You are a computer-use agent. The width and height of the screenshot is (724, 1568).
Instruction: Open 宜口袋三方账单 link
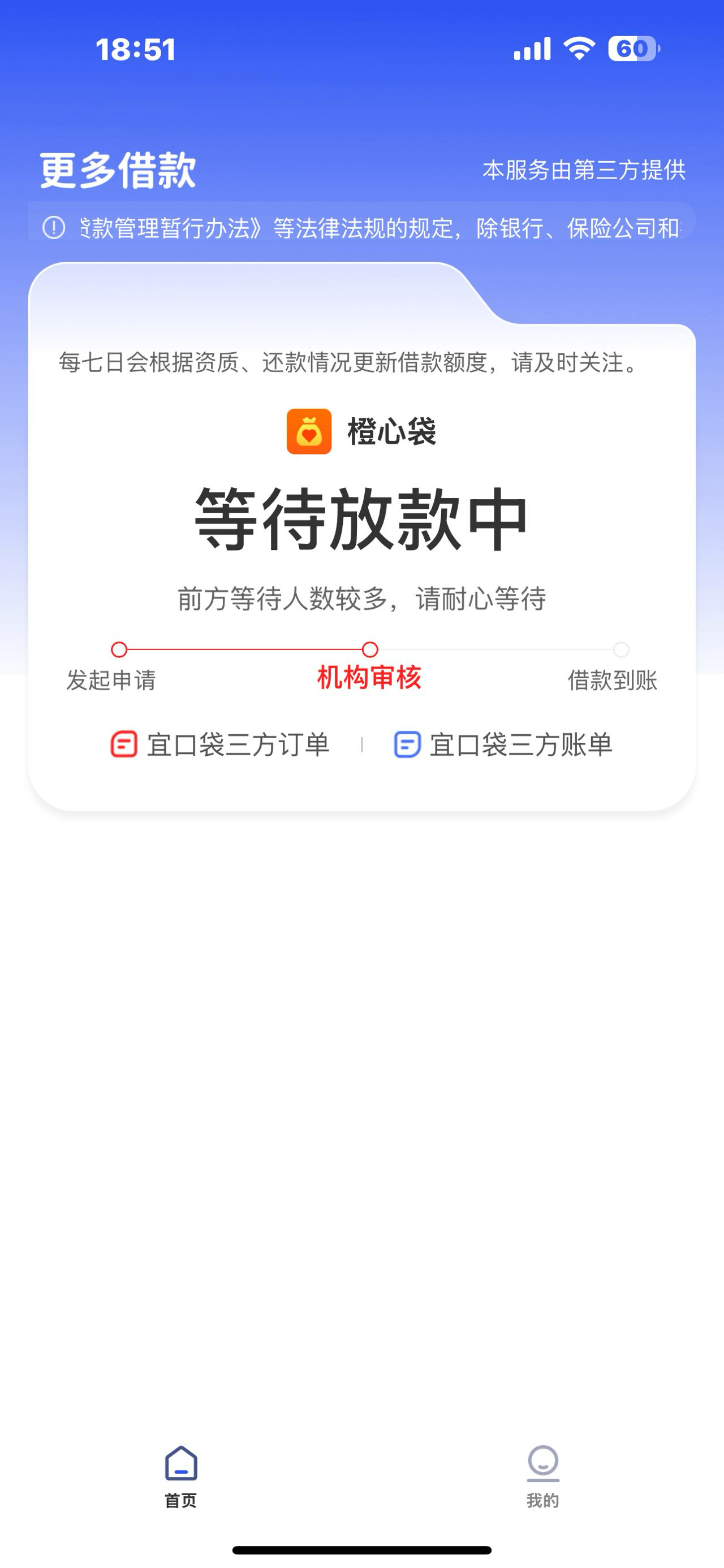point(503,744)
